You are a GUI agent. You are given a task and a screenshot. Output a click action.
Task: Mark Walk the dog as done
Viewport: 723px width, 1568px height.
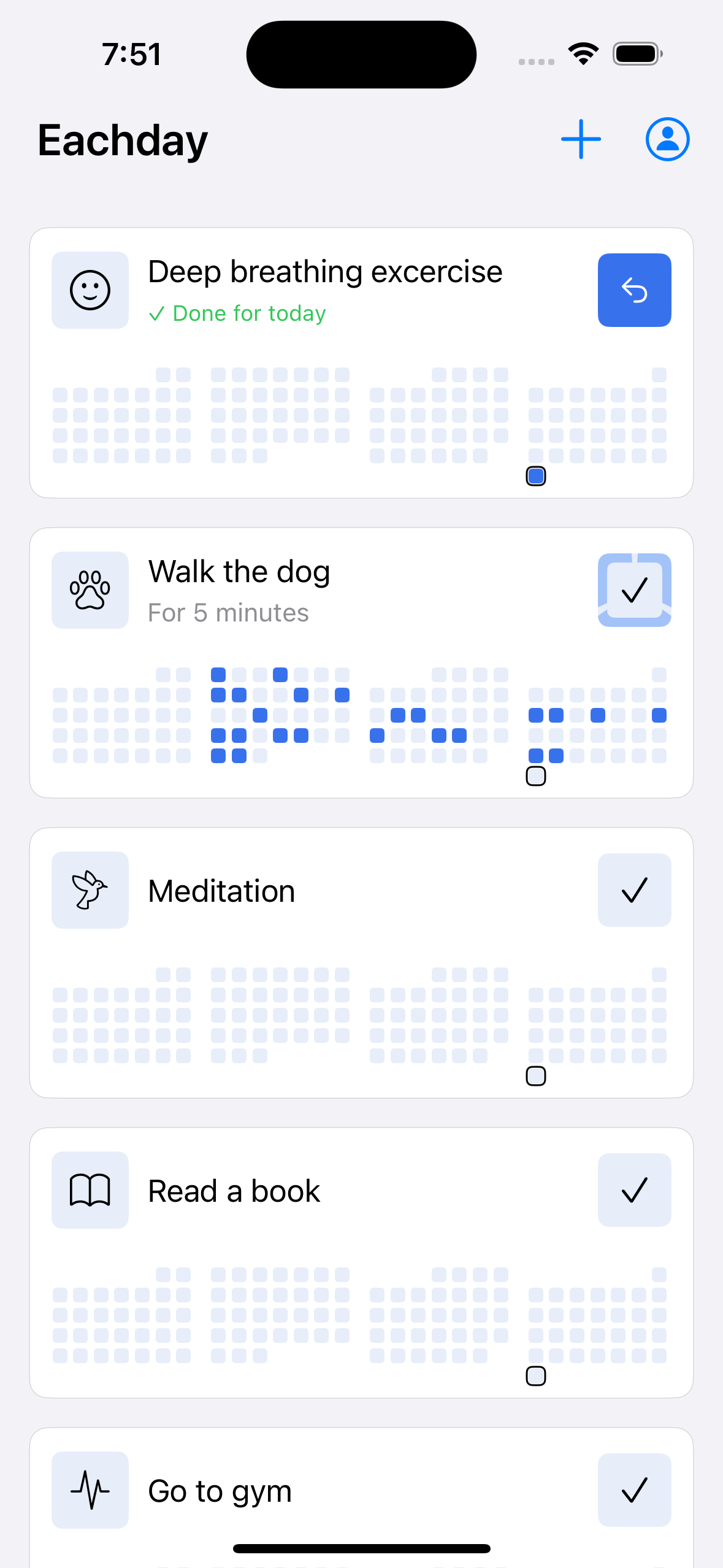pos(634,590)
